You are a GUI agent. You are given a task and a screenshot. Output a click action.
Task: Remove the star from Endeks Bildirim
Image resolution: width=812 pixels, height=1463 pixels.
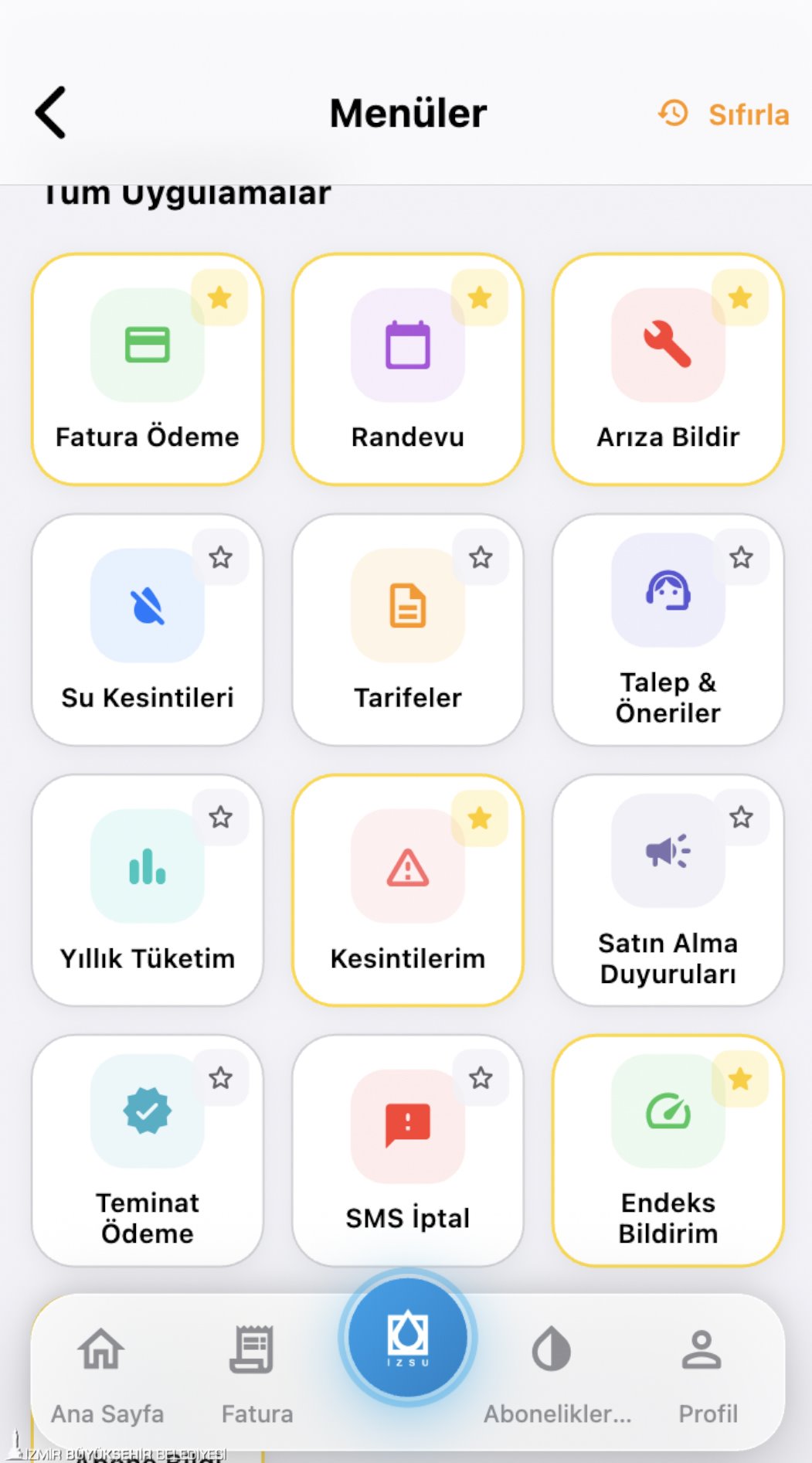pos(740,1079)
